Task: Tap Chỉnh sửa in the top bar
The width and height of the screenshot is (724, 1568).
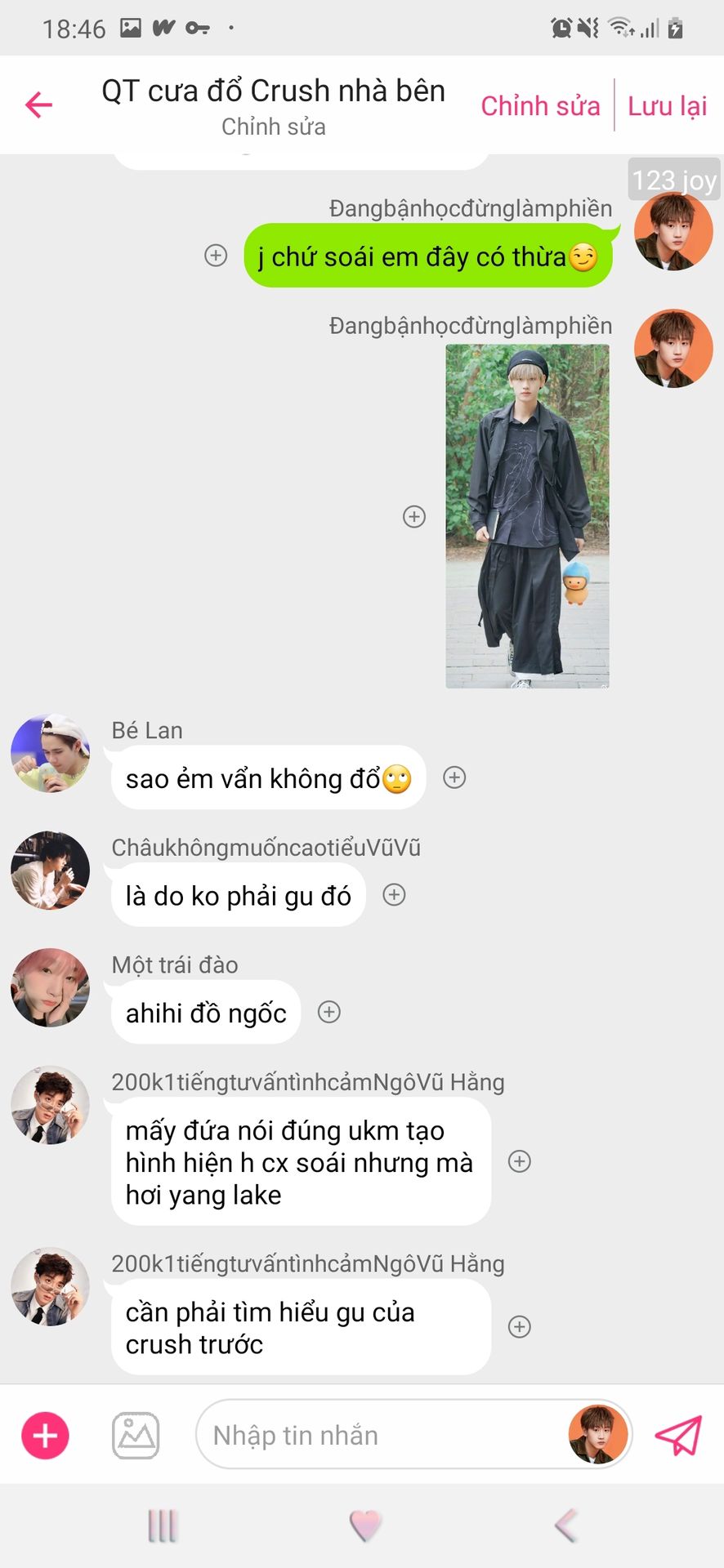Action: [540, 106]
